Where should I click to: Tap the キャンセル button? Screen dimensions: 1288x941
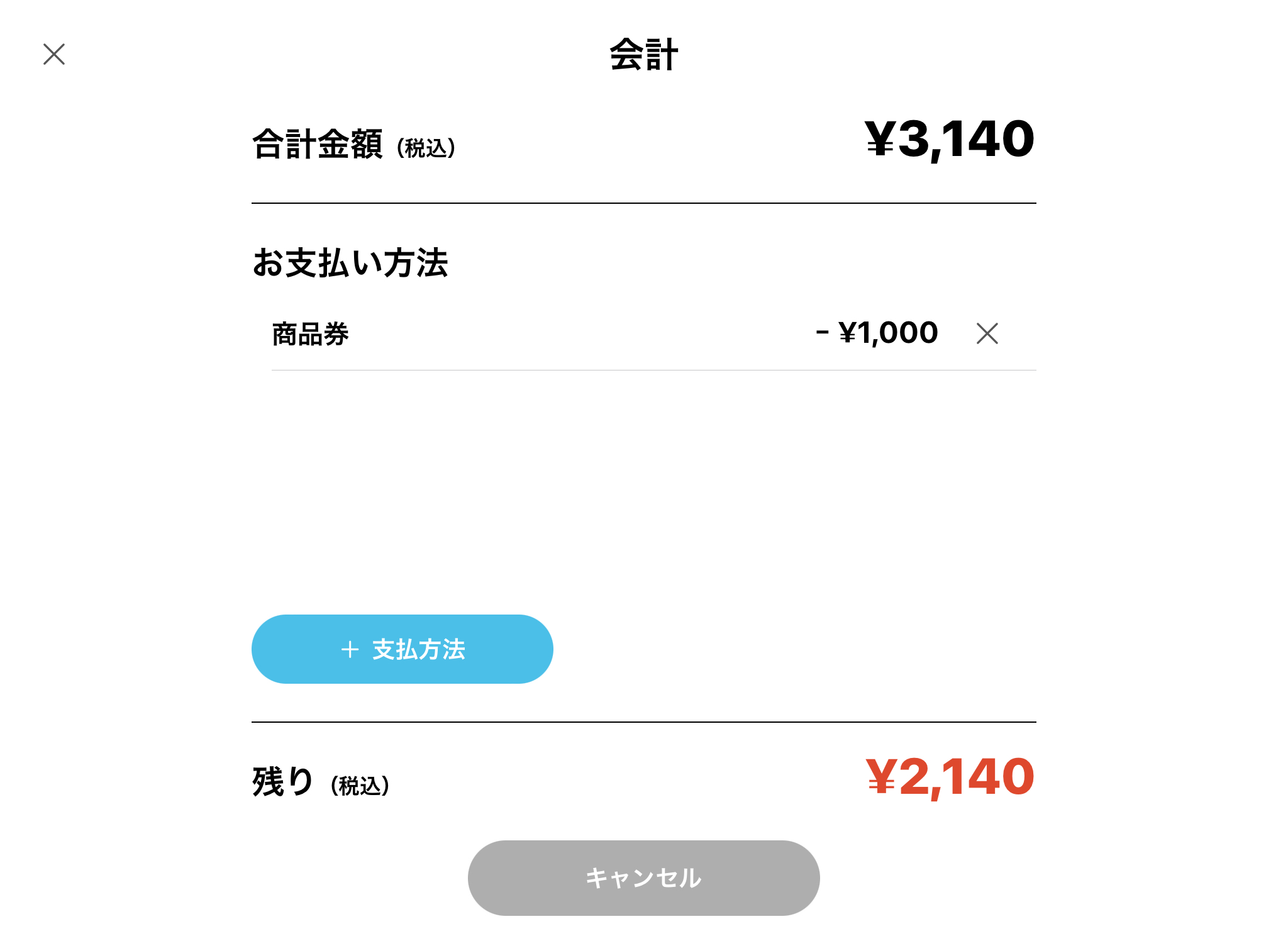click(643, 877)
